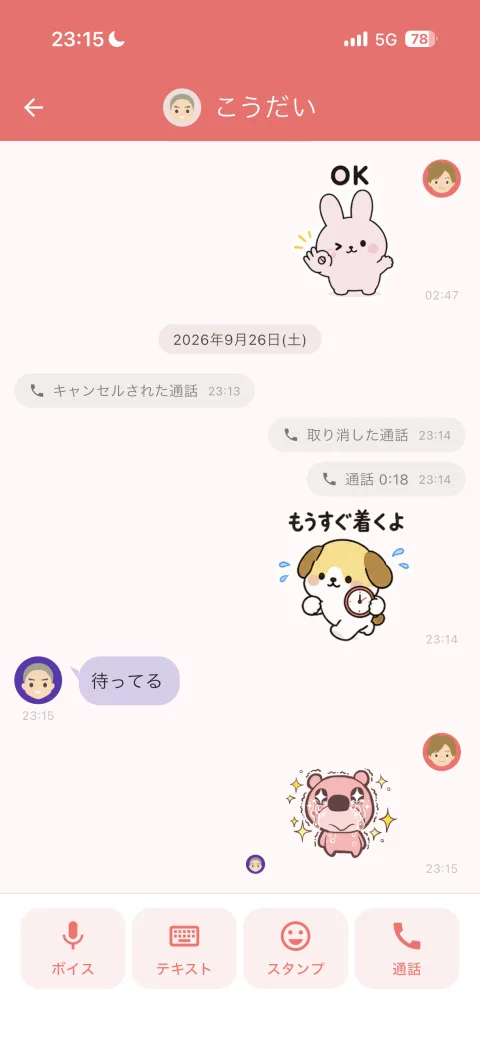Viewport: 480px width, 1044px height.
Task: Choose a sticker via スタンプ
Action: point(296,948)
